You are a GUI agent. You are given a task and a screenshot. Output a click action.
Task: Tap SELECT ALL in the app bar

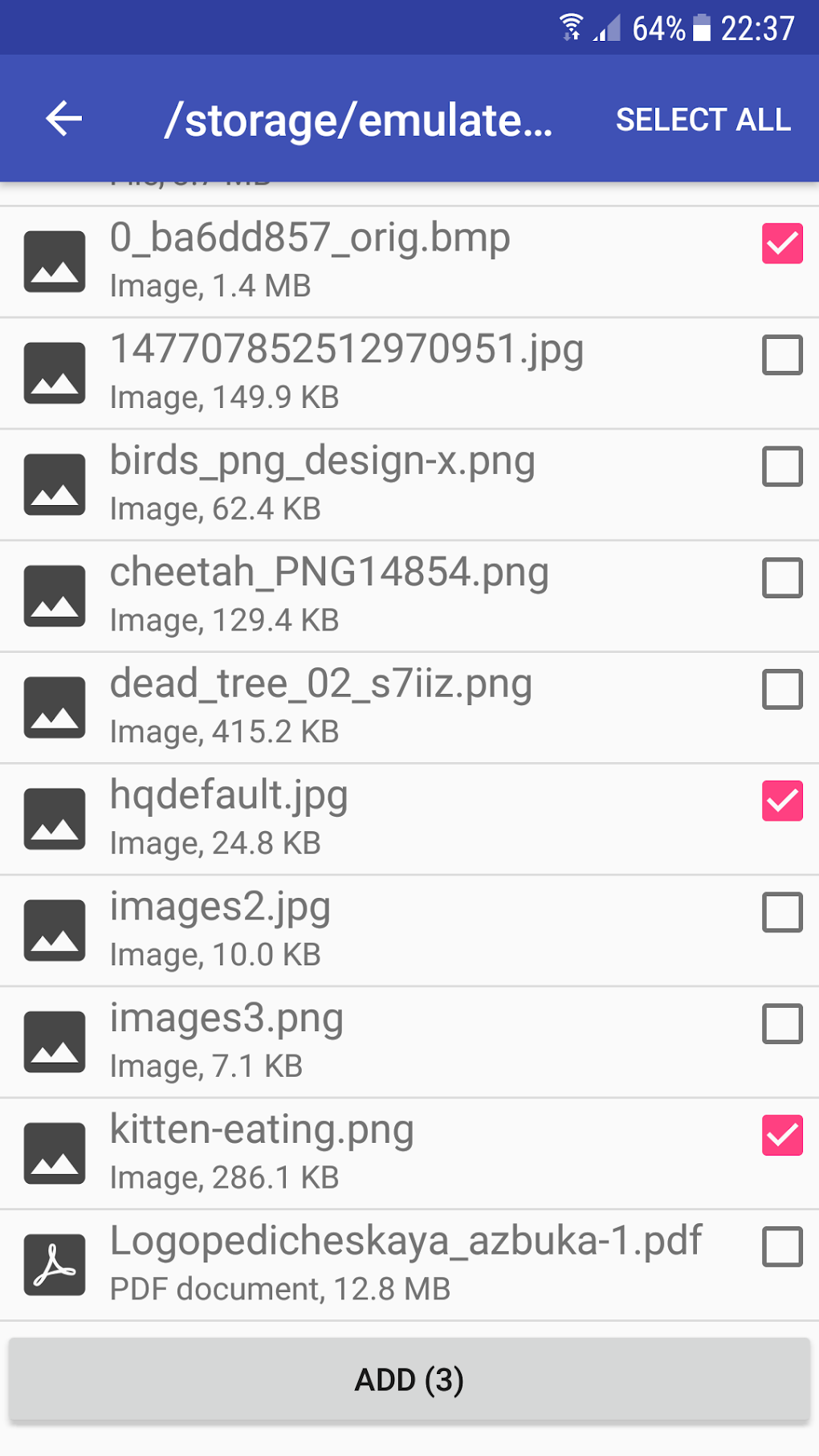[x=703, y=120]
